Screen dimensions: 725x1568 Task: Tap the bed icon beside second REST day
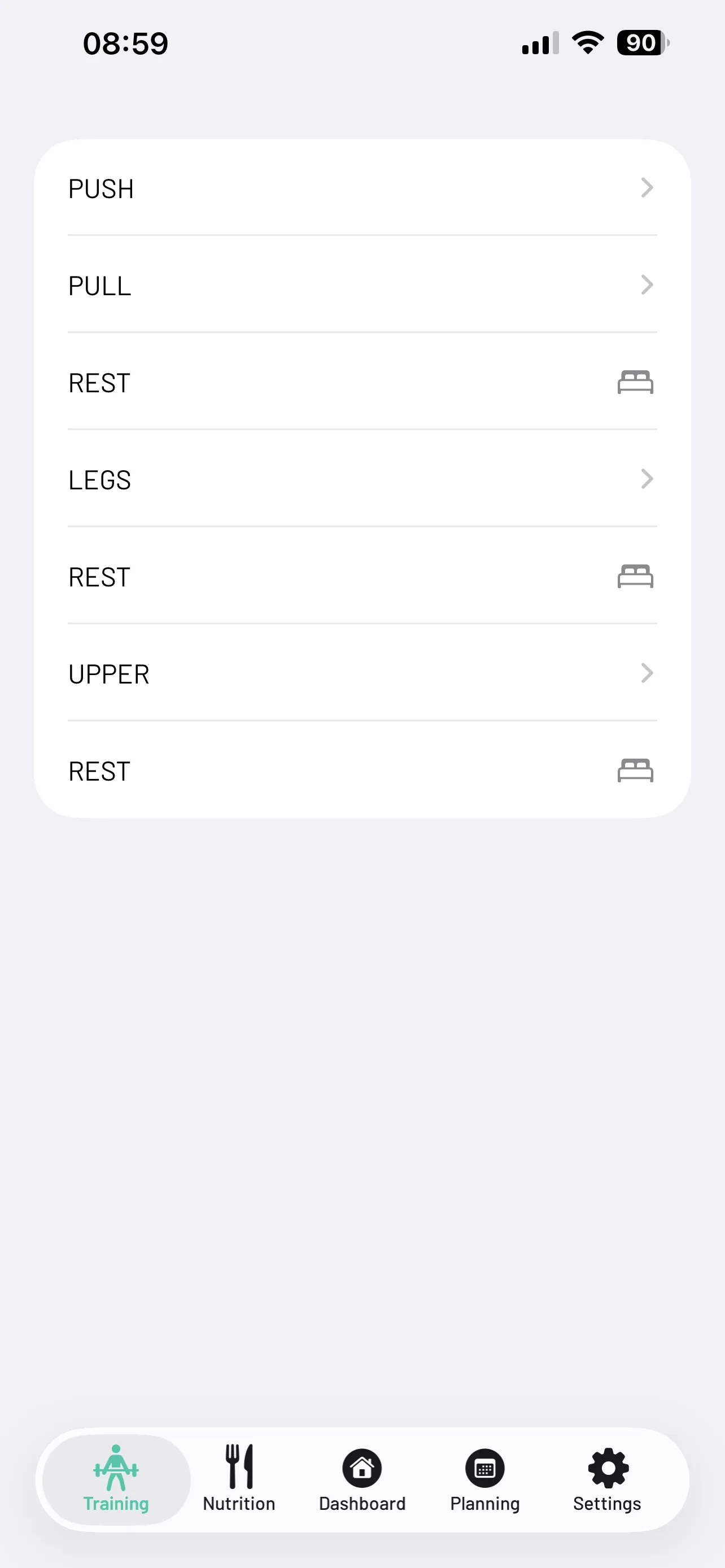[x=635, y=576]
